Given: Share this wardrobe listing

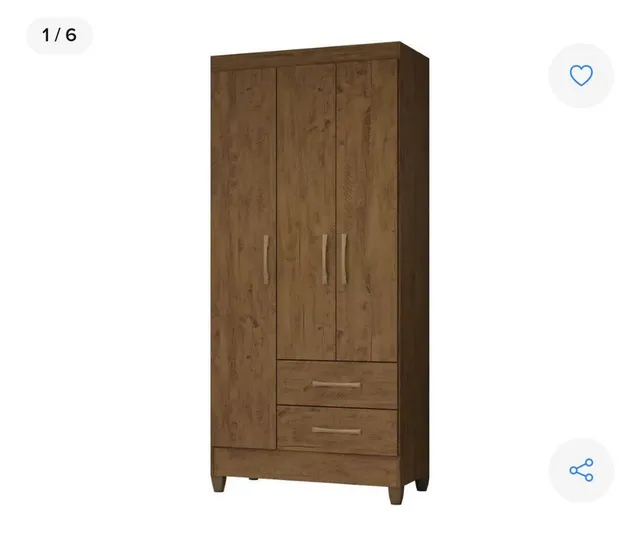Looking at the screenshot, I should click(581, 470).
